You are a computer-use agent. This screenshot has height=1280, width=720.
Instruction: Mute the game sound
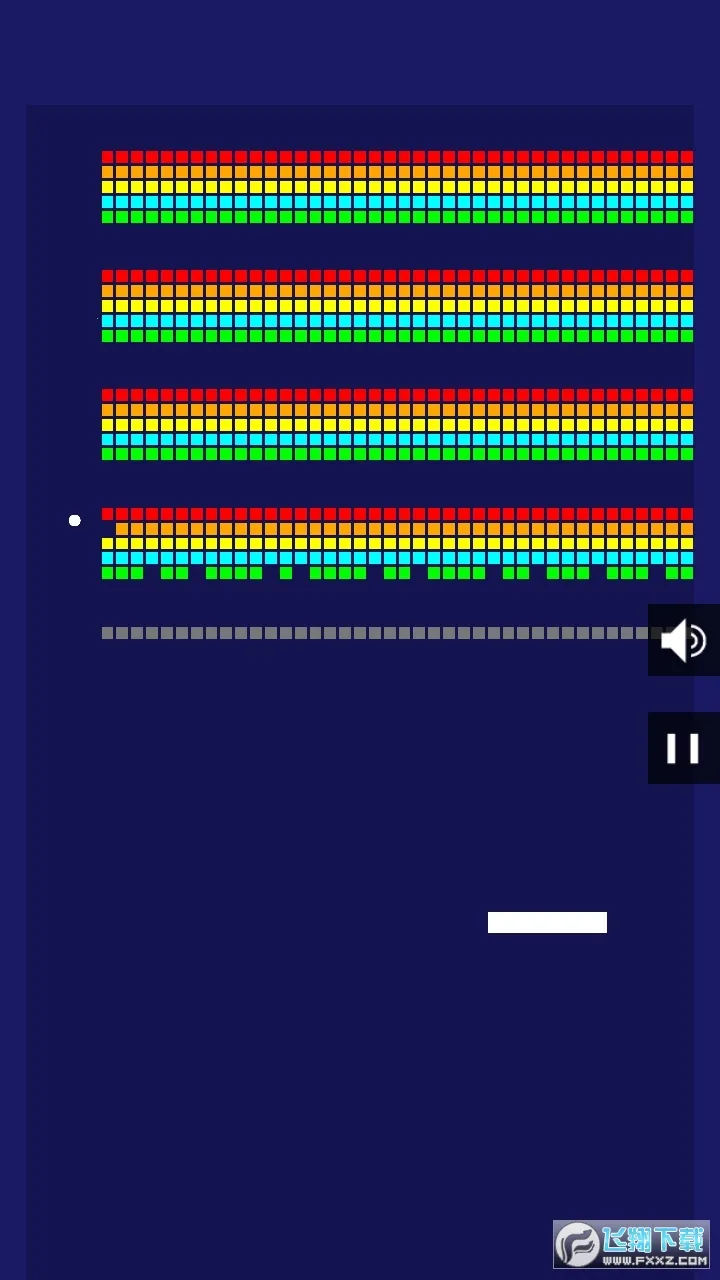(684, 640)
